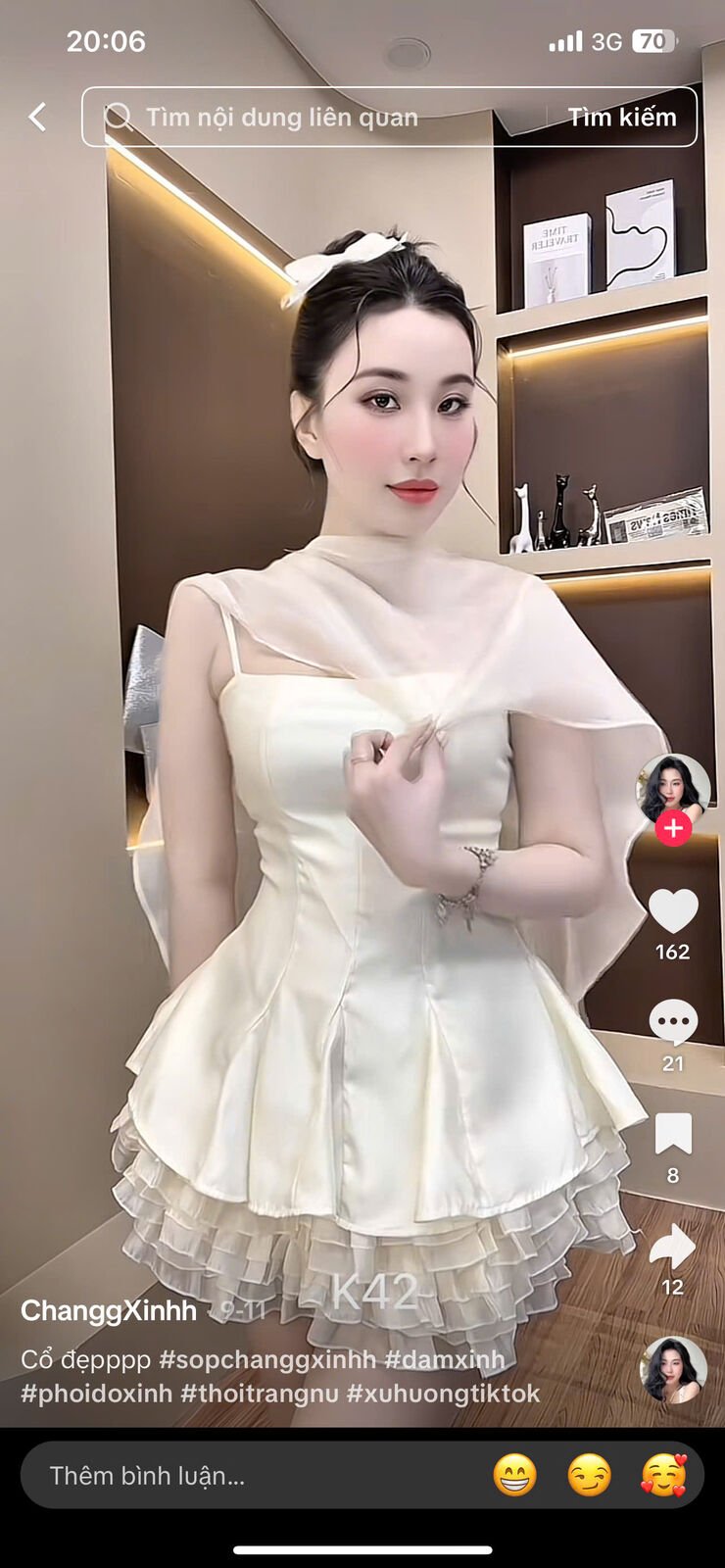Screen dimensions: 725x1568
Task: Go back using the top-left arrow
Action: 37,118
